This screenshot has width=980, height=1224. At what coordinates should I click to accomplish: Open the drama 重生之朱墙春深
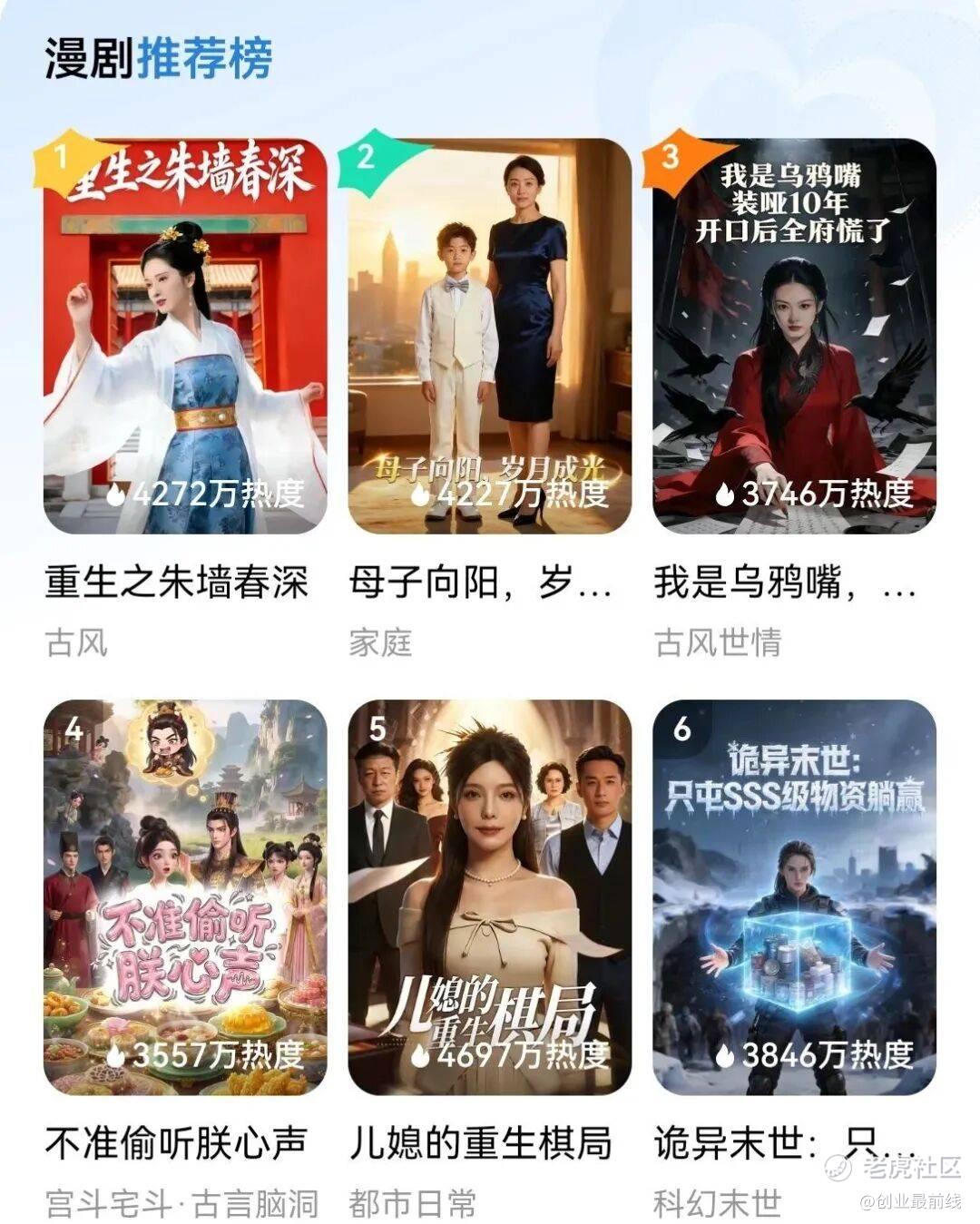point(185,336)
